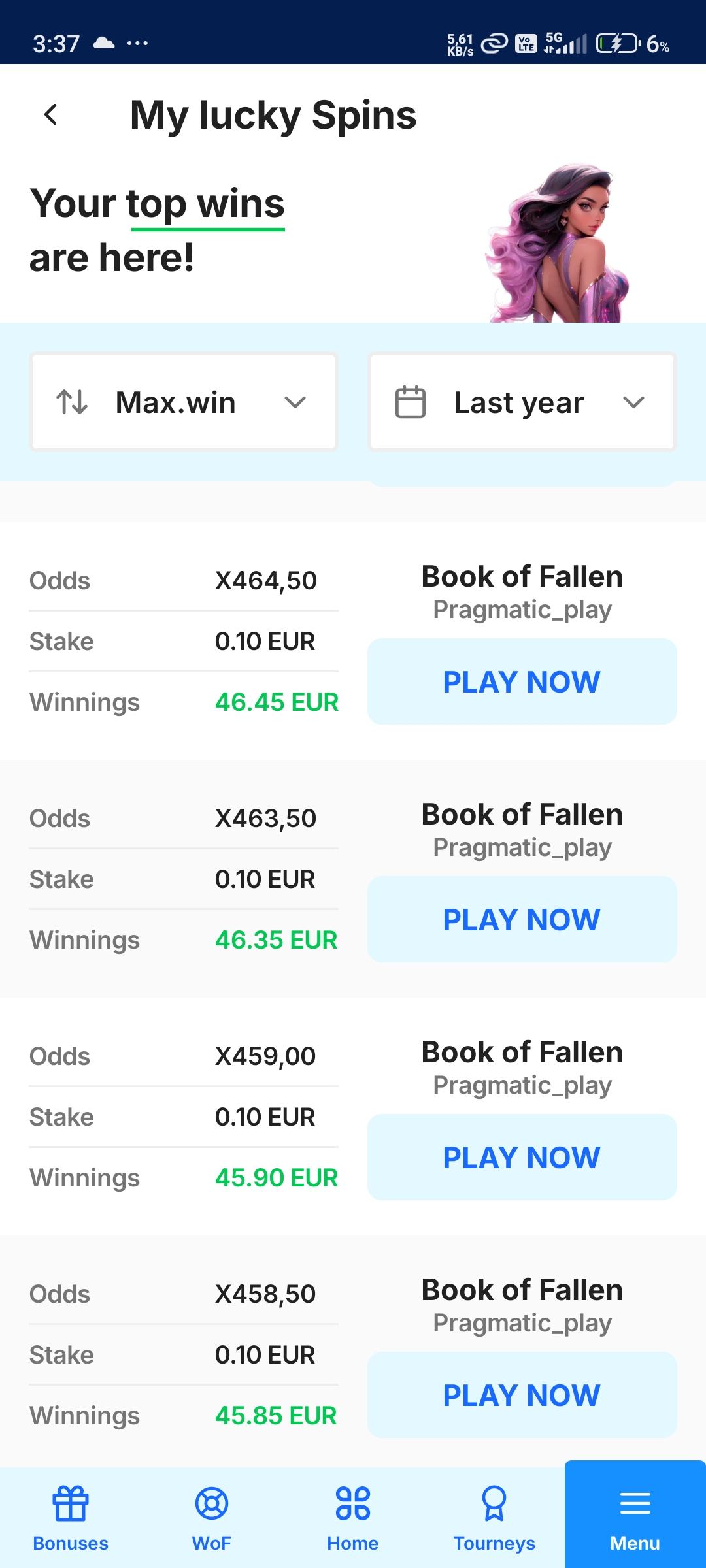Open the Bonuses tab
This screenshot has width=706, height=1568.
[x=71, y=1517]
